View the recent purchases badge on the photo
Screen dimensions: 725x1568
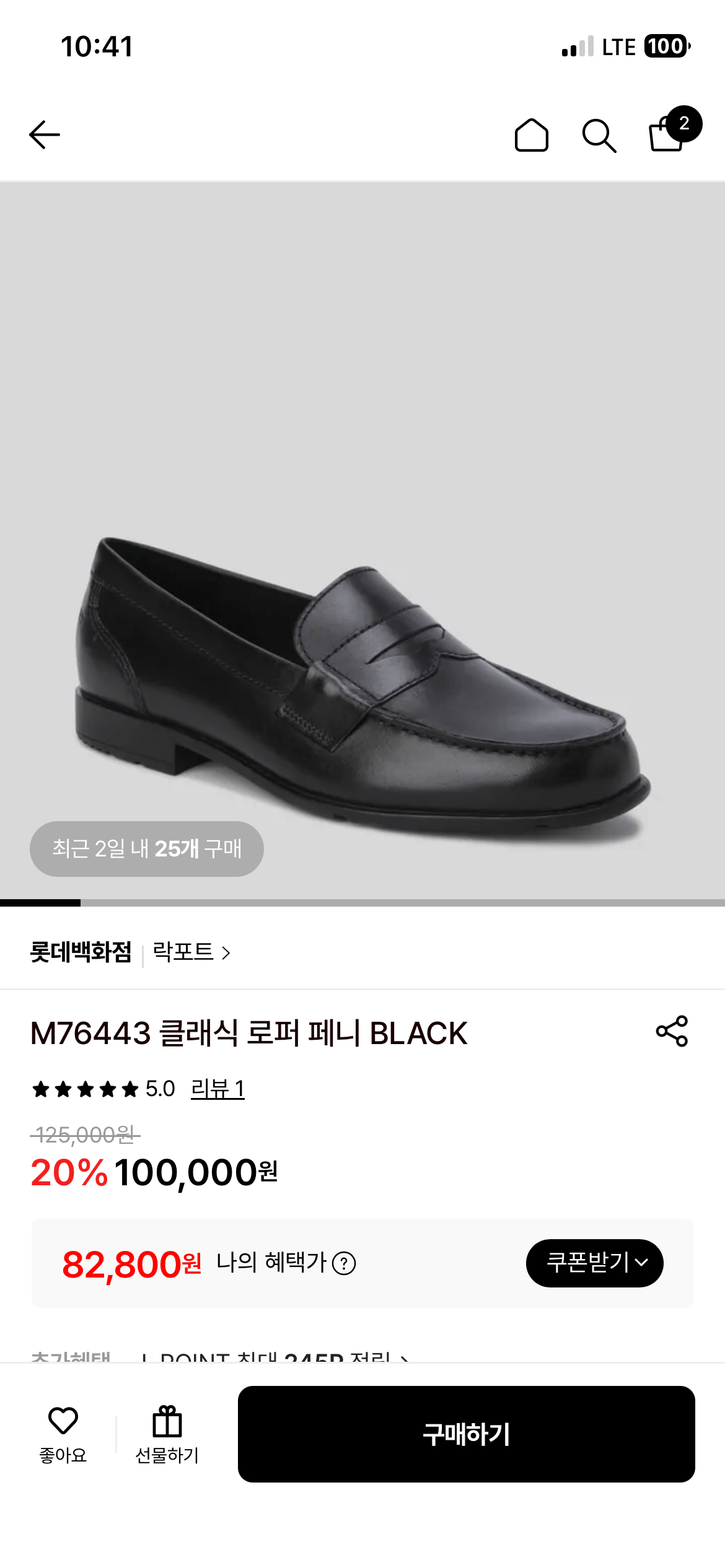point(146,849)
